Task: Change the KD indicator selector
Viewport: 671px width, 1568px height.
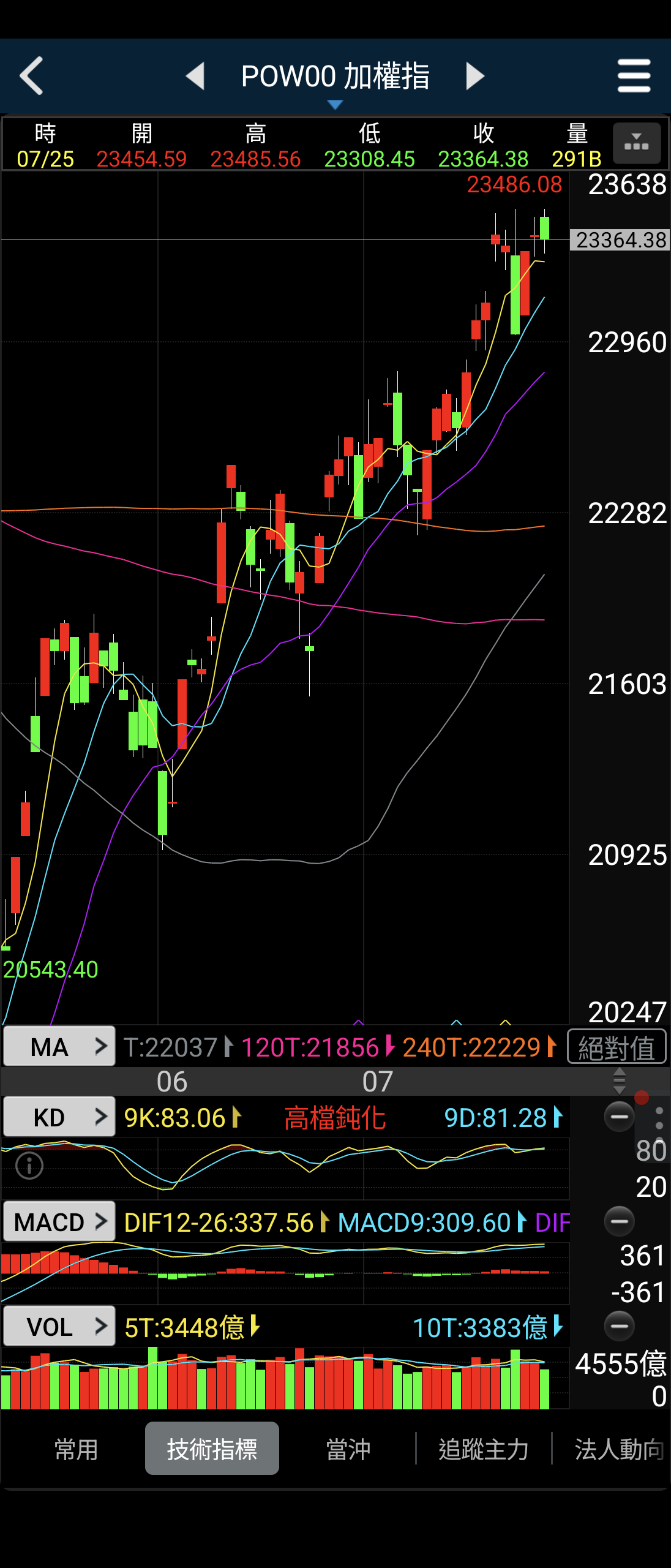Action: point(59,1117)
